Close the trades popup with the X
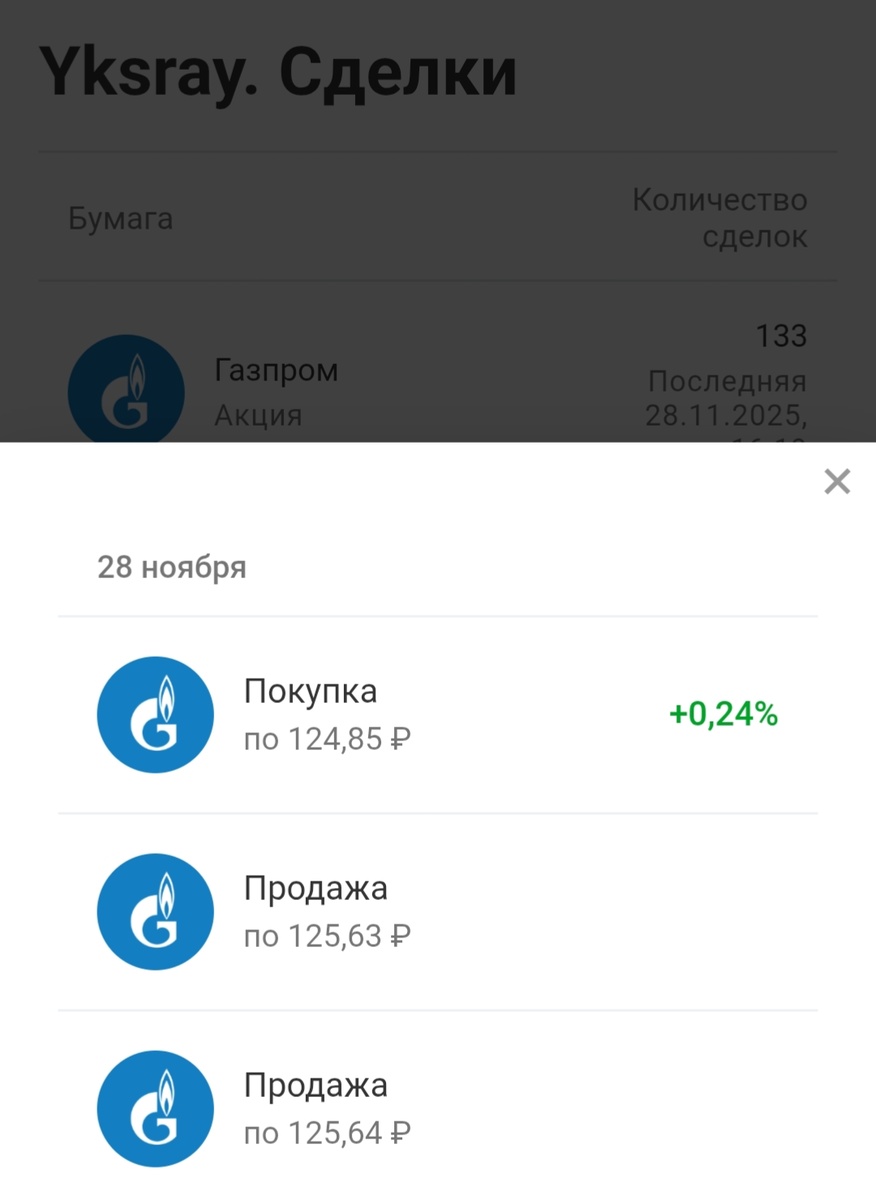 [x=836, y=481]
